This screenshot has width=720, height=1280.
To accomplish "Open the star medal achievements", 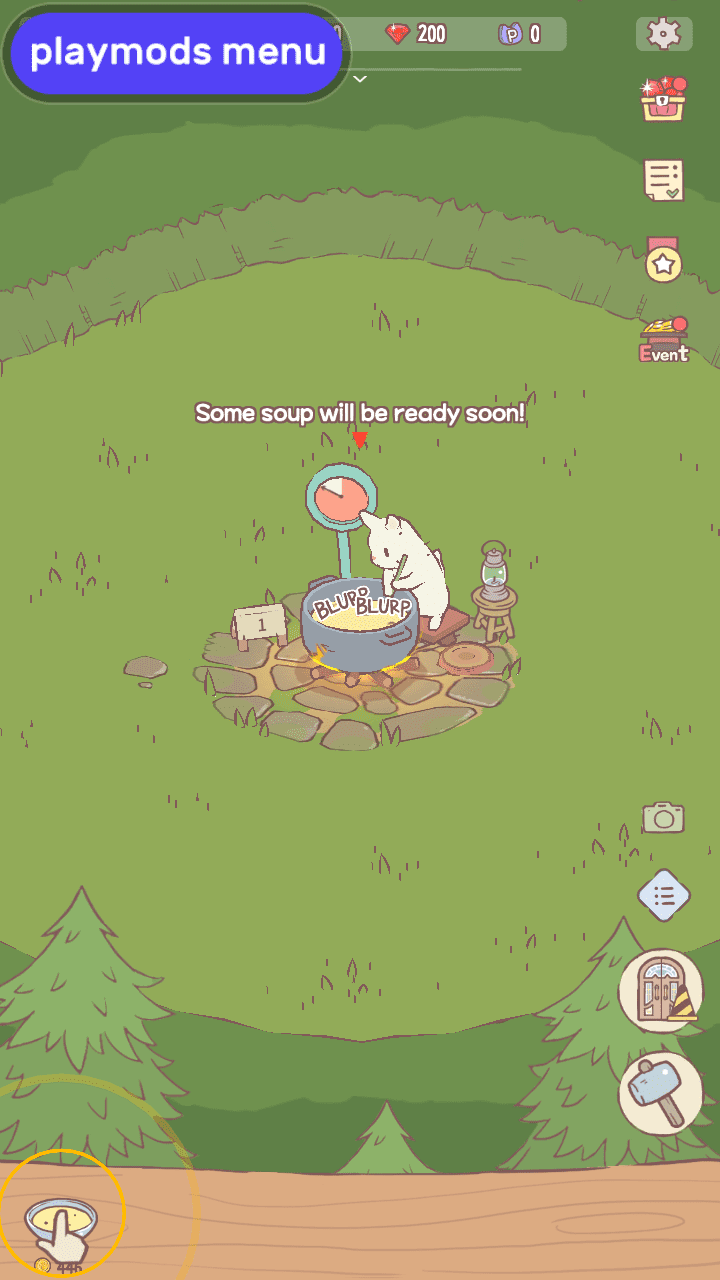I will pos(663,261).
